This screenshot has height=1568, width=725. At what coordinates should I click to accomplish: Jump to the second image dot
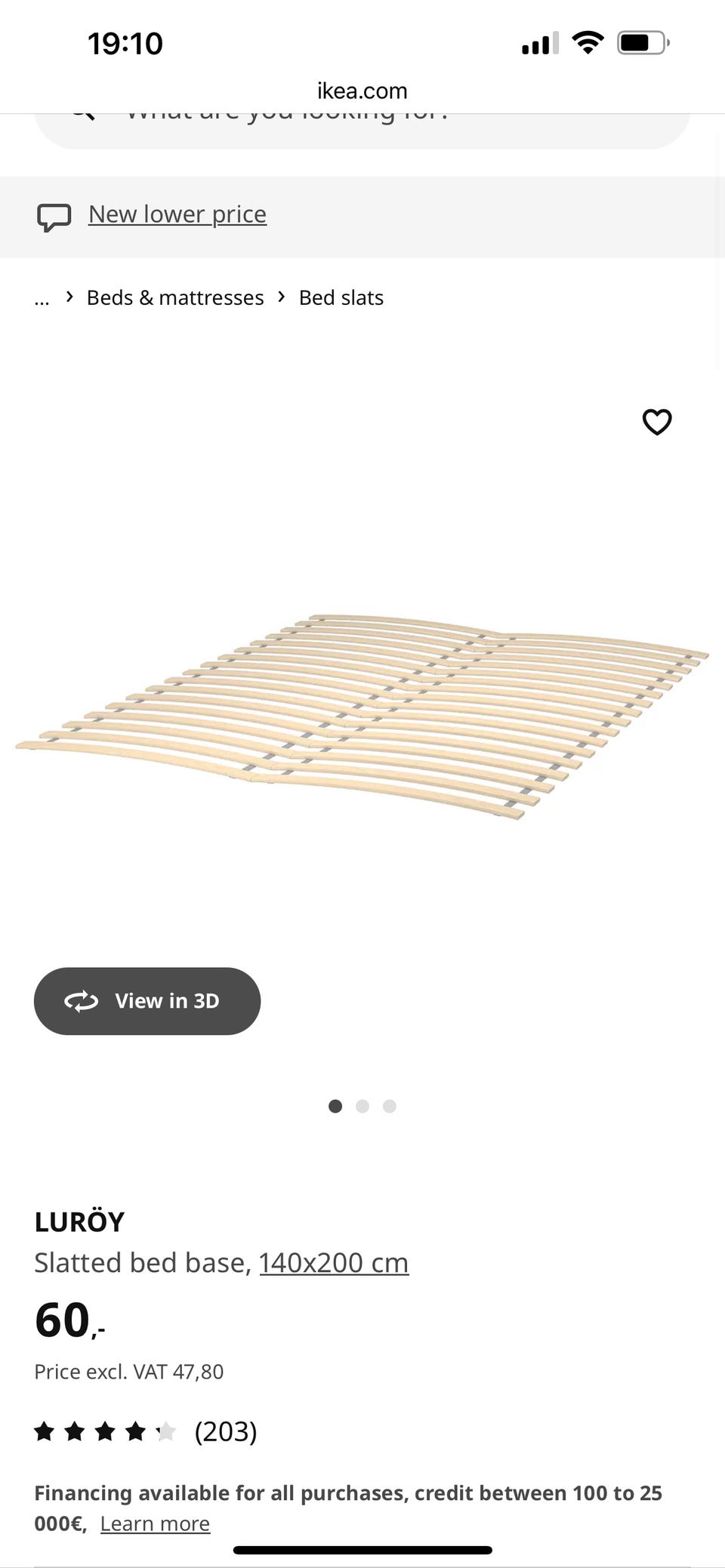coord(362,1106)
